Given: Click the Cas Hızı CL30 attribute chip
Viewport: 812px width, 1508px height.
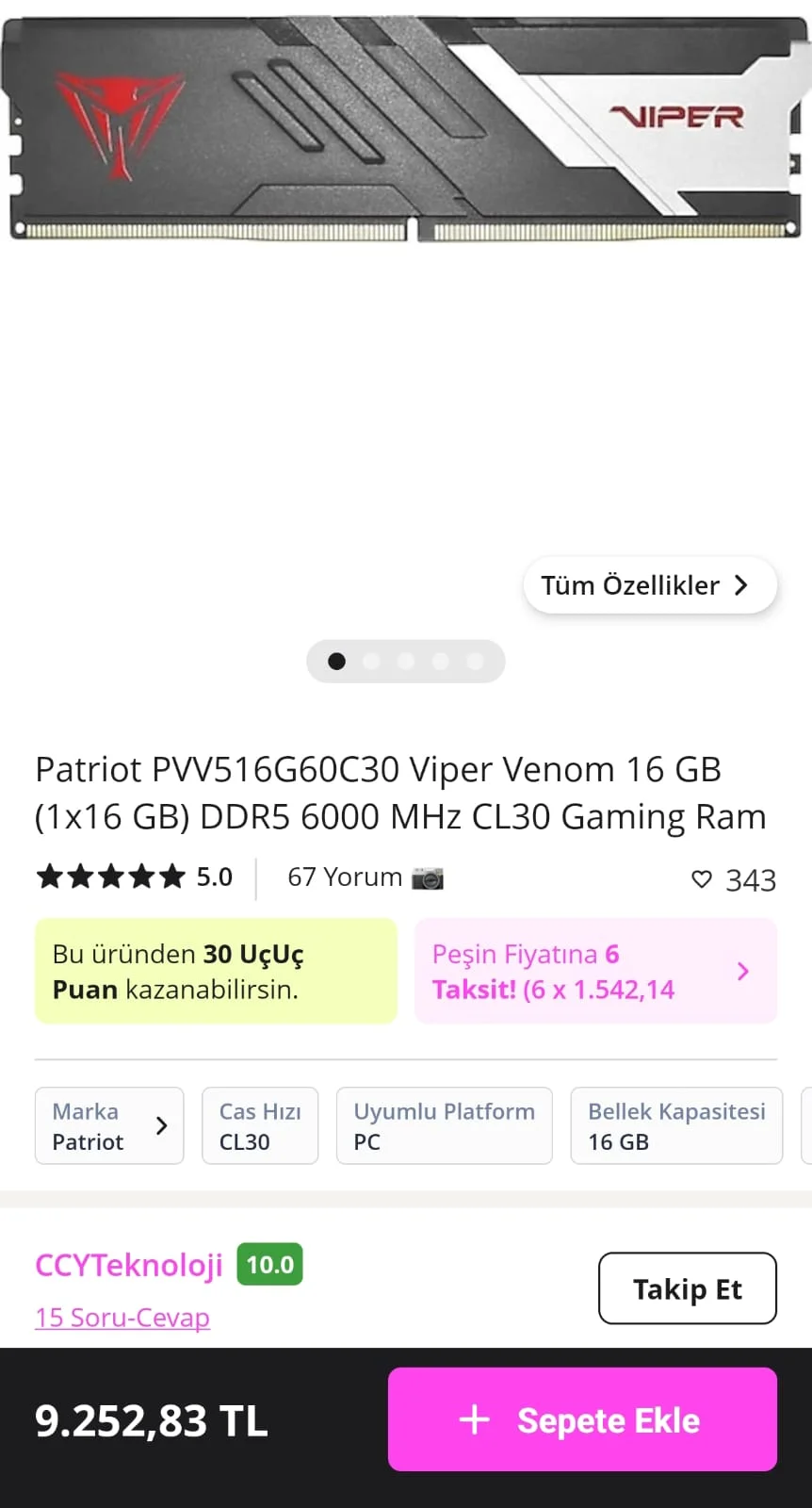Looking at the screenshot, I should pos(260,1125).
